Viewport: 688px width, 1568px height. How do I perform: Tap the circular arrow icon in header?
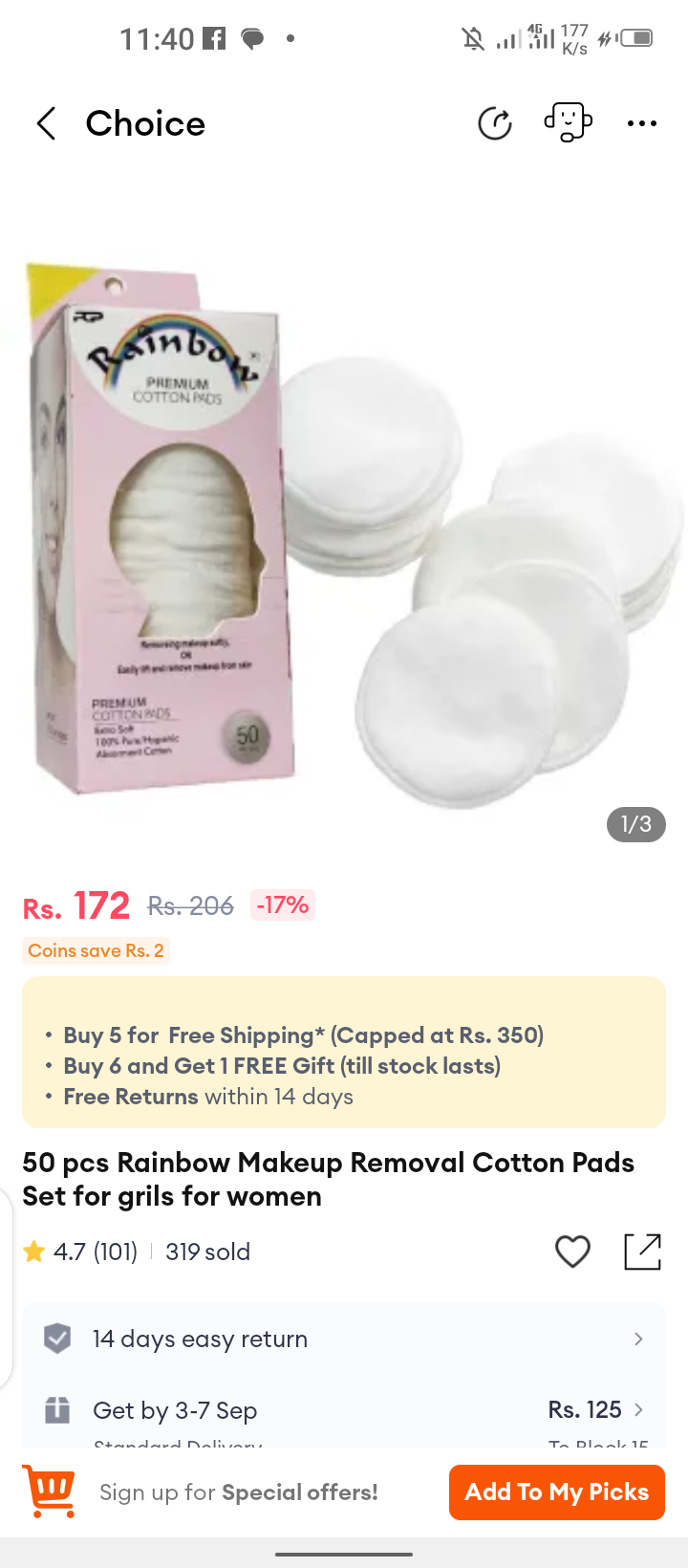(494, 123)
